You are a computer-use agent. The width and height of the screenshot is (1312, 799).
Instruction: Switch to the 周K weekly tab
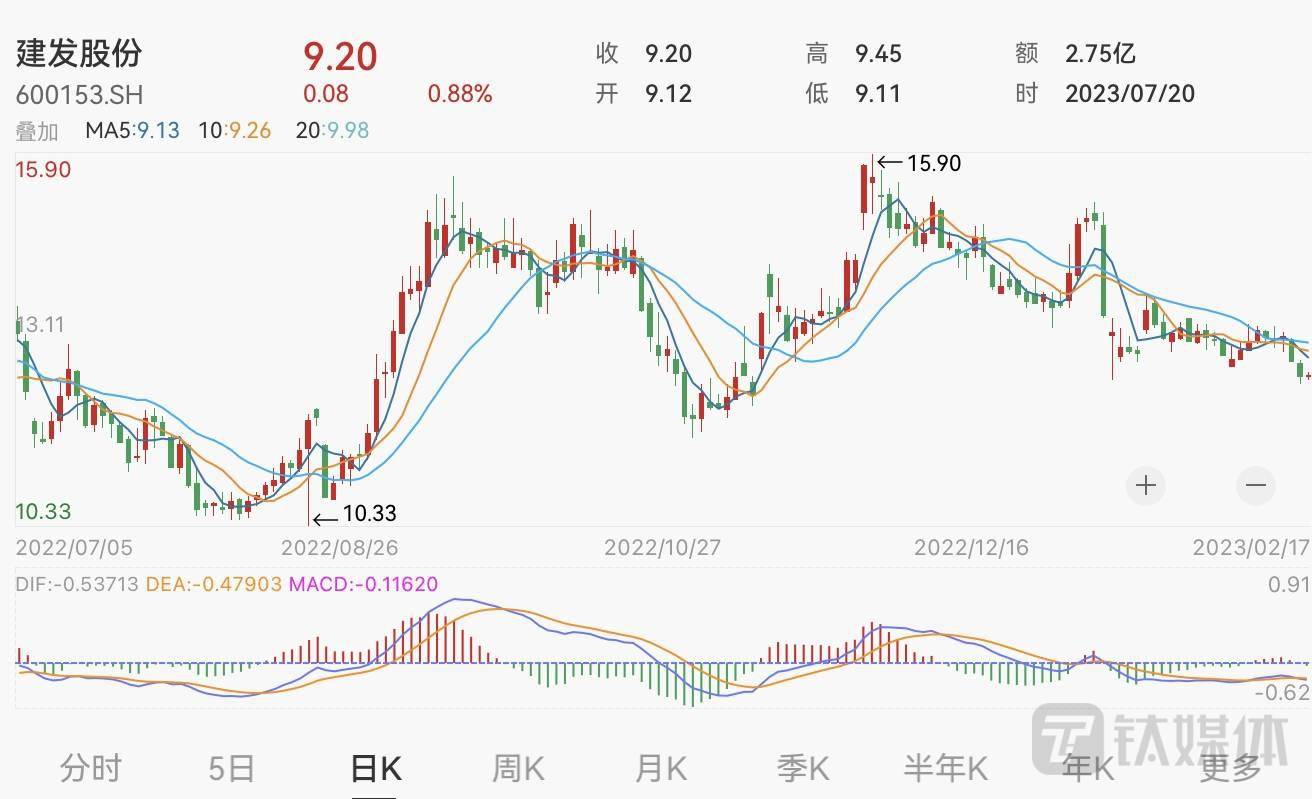click(x=518, y=768)
